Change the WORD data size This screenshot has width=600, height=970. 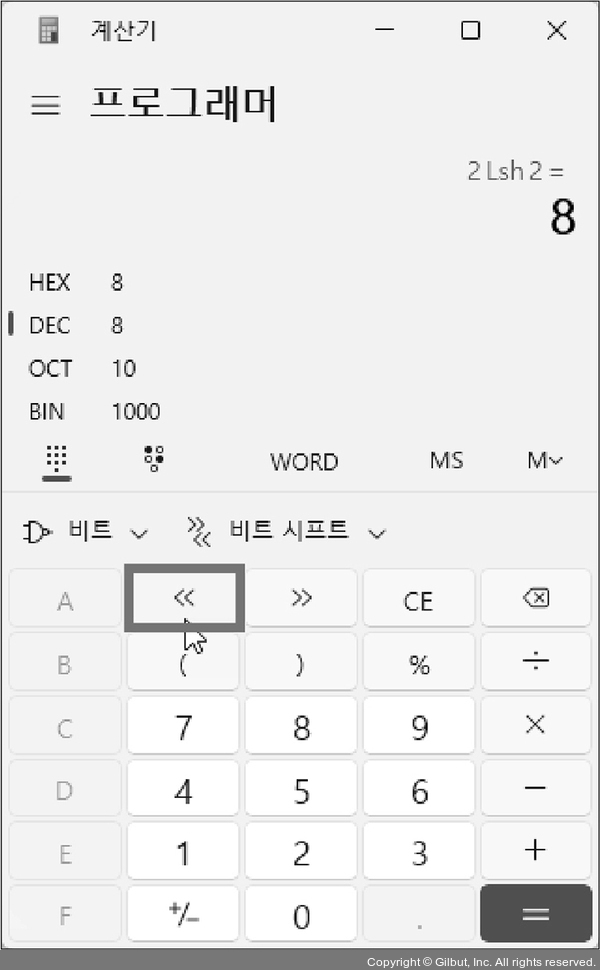click(x=304, y=461)
